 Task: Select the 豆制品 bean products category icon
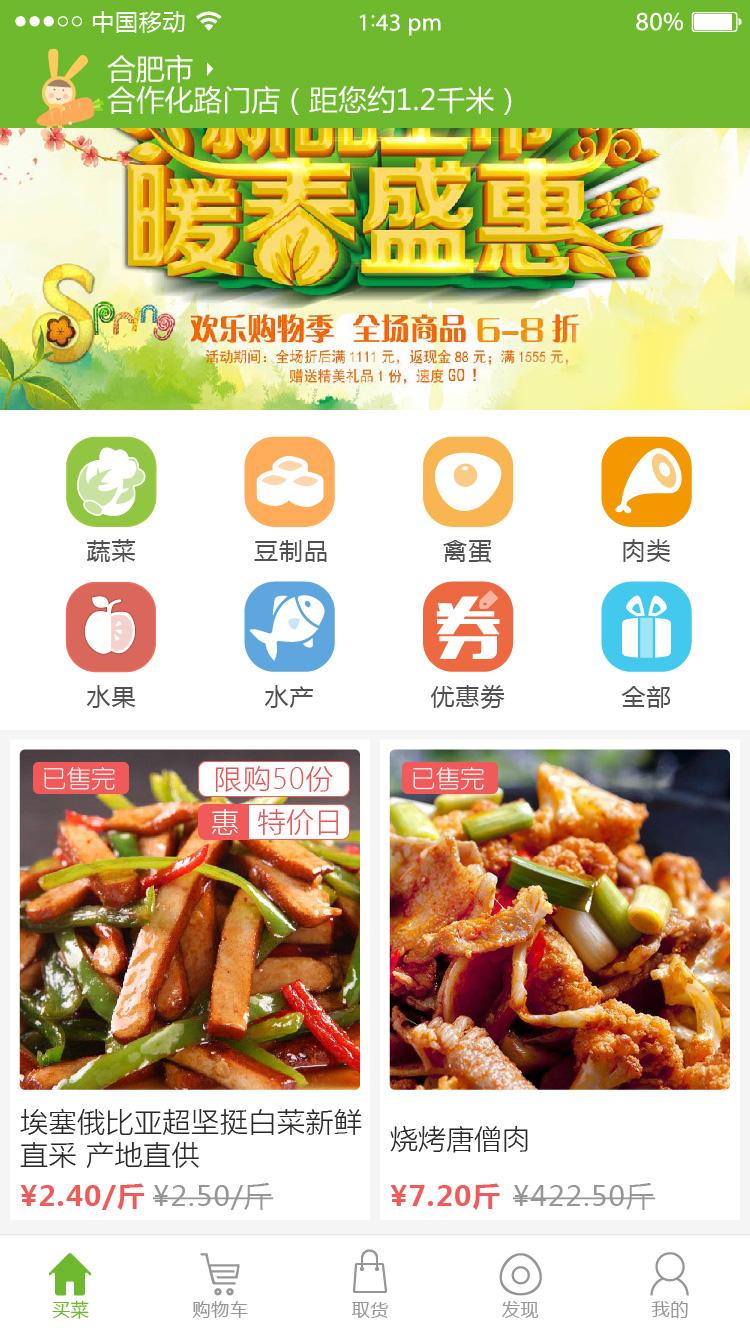coord(288,481)
